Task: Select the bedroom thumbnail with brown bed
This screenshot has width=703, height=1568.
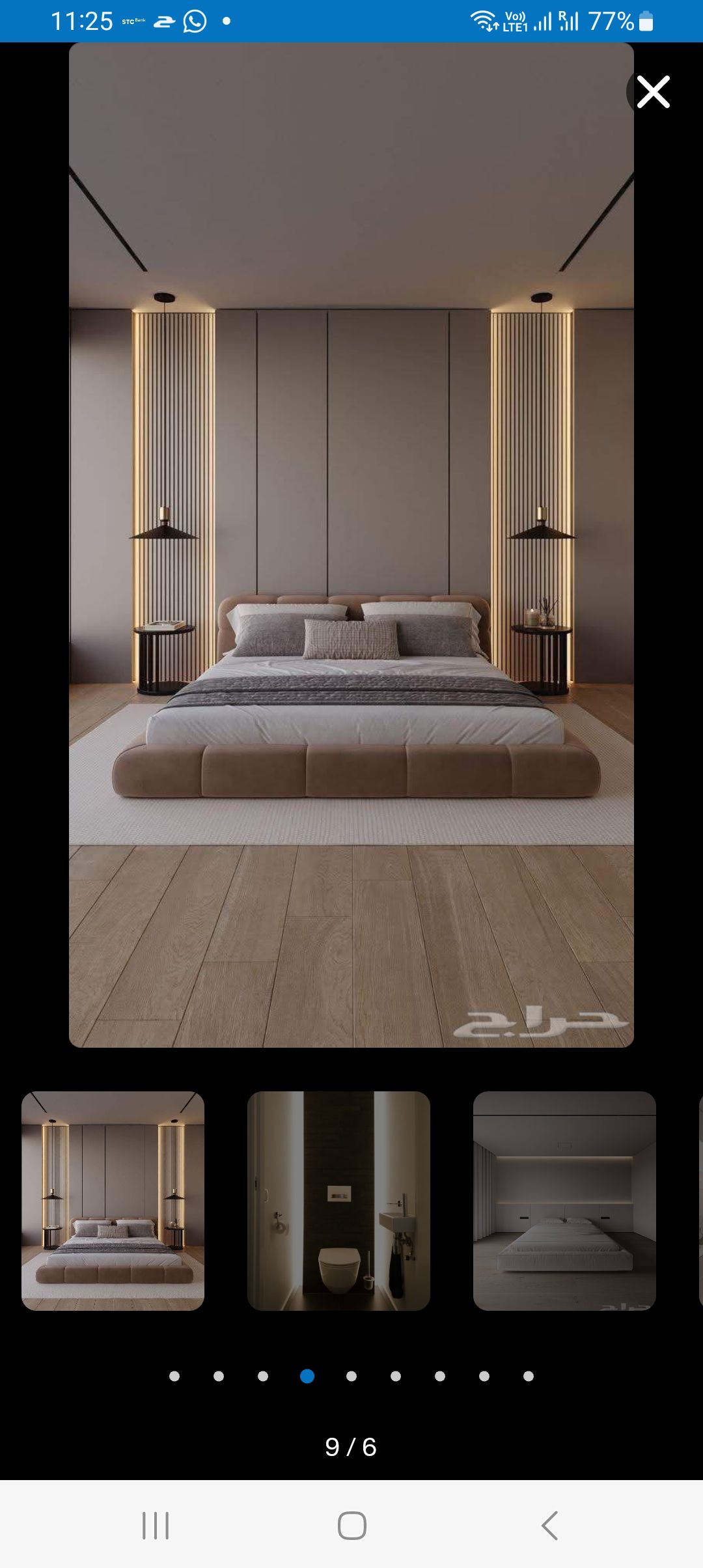Action: point(113,1201)
